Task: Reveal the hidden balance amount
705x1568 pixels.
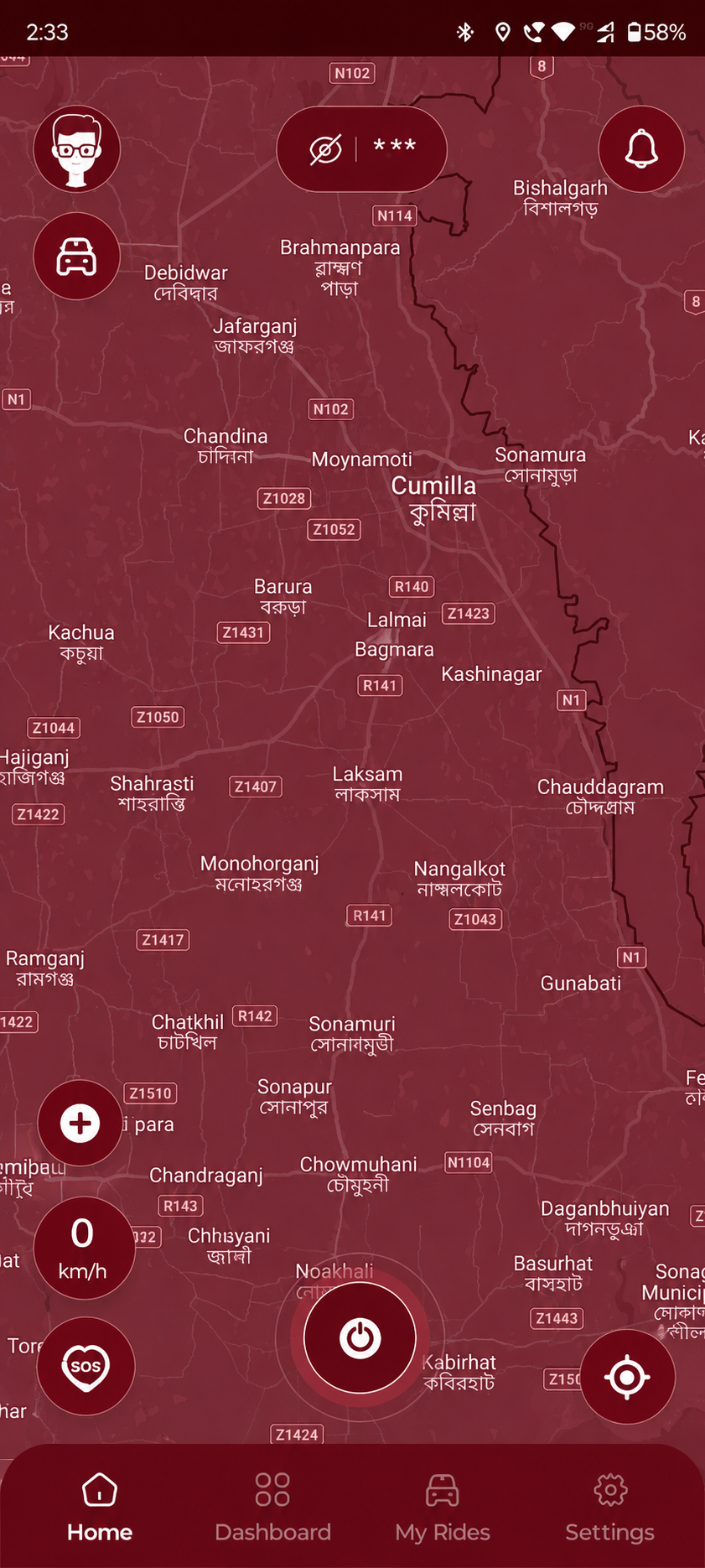Action: [x=326, y=149]
